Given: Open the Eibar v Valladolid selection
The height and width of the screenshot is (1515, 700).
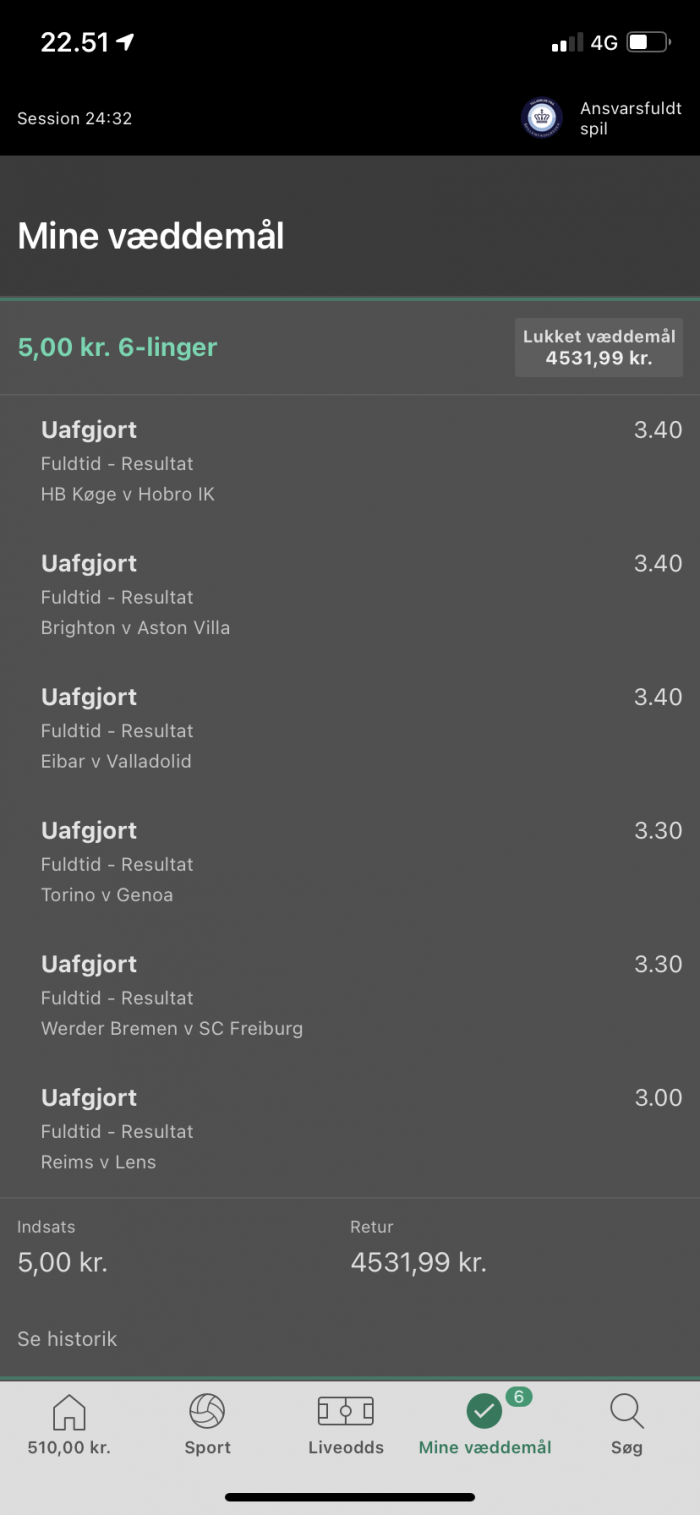Looking at the screenshot, I should click(x=350, y=729).
